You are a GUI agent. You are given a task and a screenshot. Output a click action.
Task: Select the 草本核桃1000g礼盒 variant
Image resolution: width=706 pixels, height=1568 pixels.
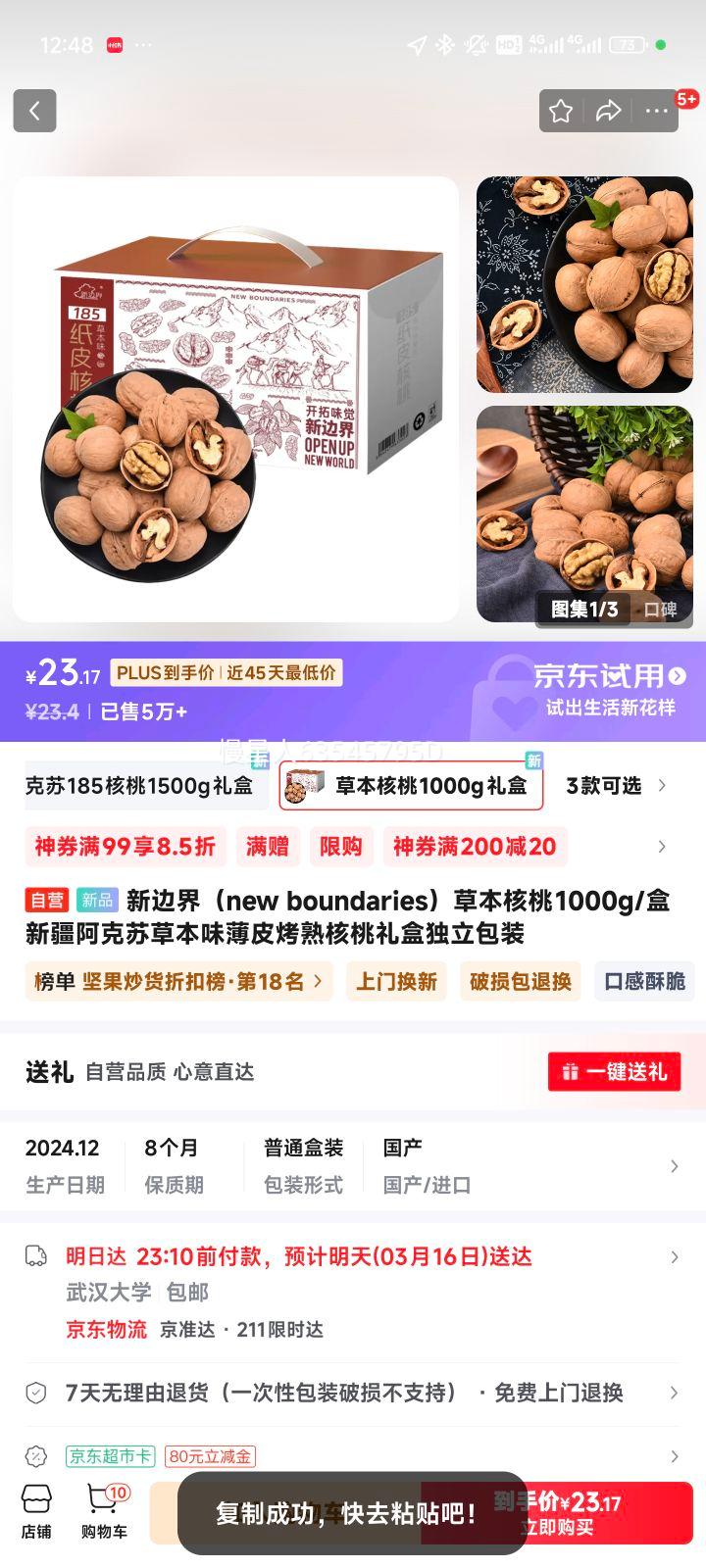(x=412, y=785)
